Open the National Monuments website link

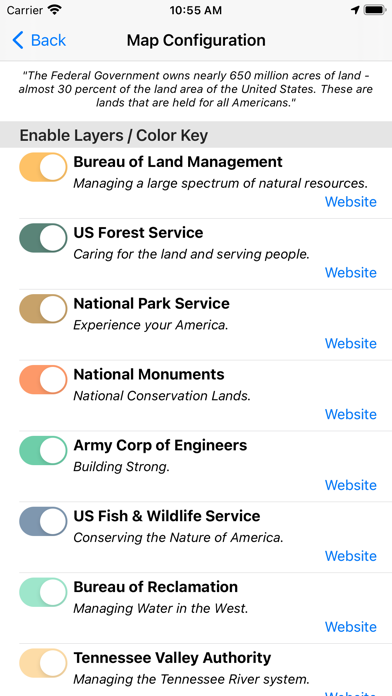[351, 414]
